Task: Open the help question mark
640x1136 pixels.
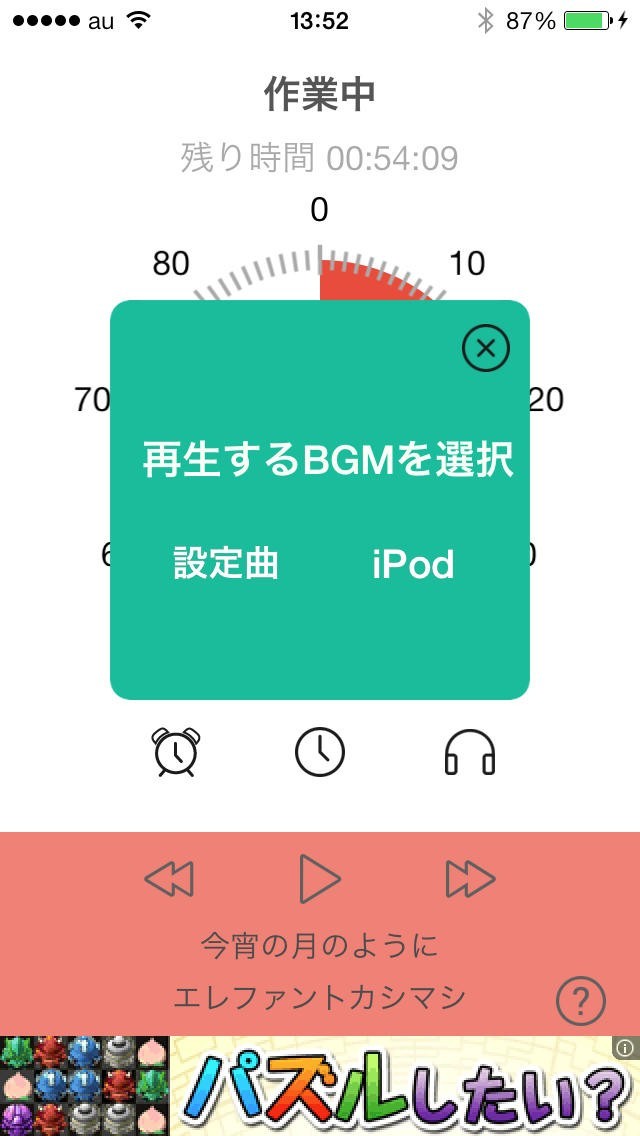Action: [581, 1001]
